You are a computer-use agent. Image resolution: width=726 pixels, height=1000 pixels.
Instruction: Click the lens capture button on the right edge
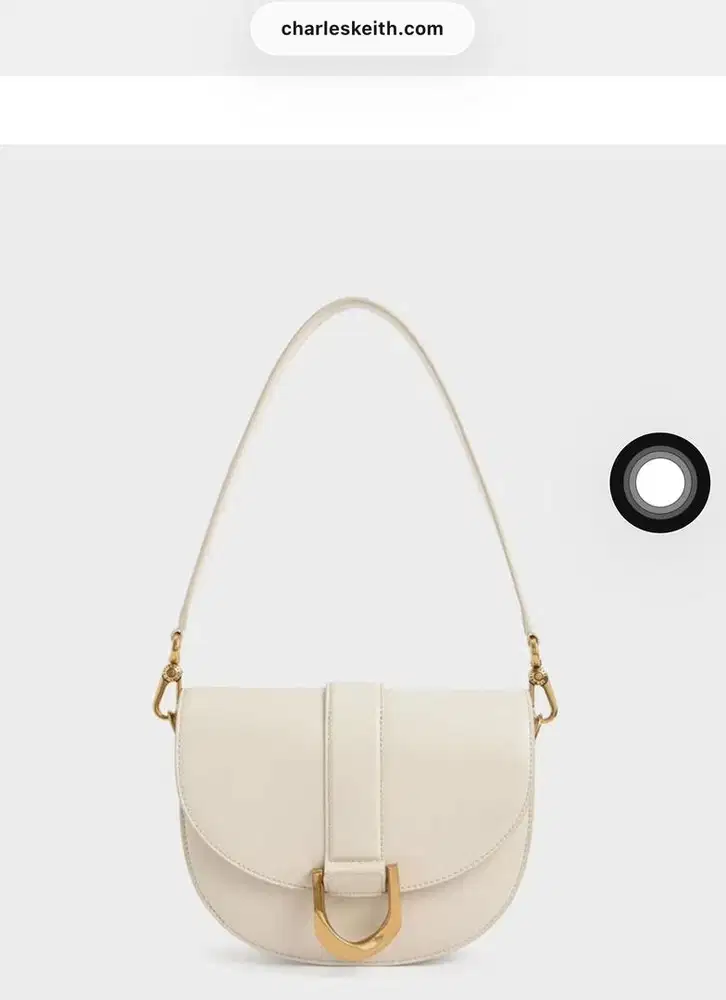662,481
